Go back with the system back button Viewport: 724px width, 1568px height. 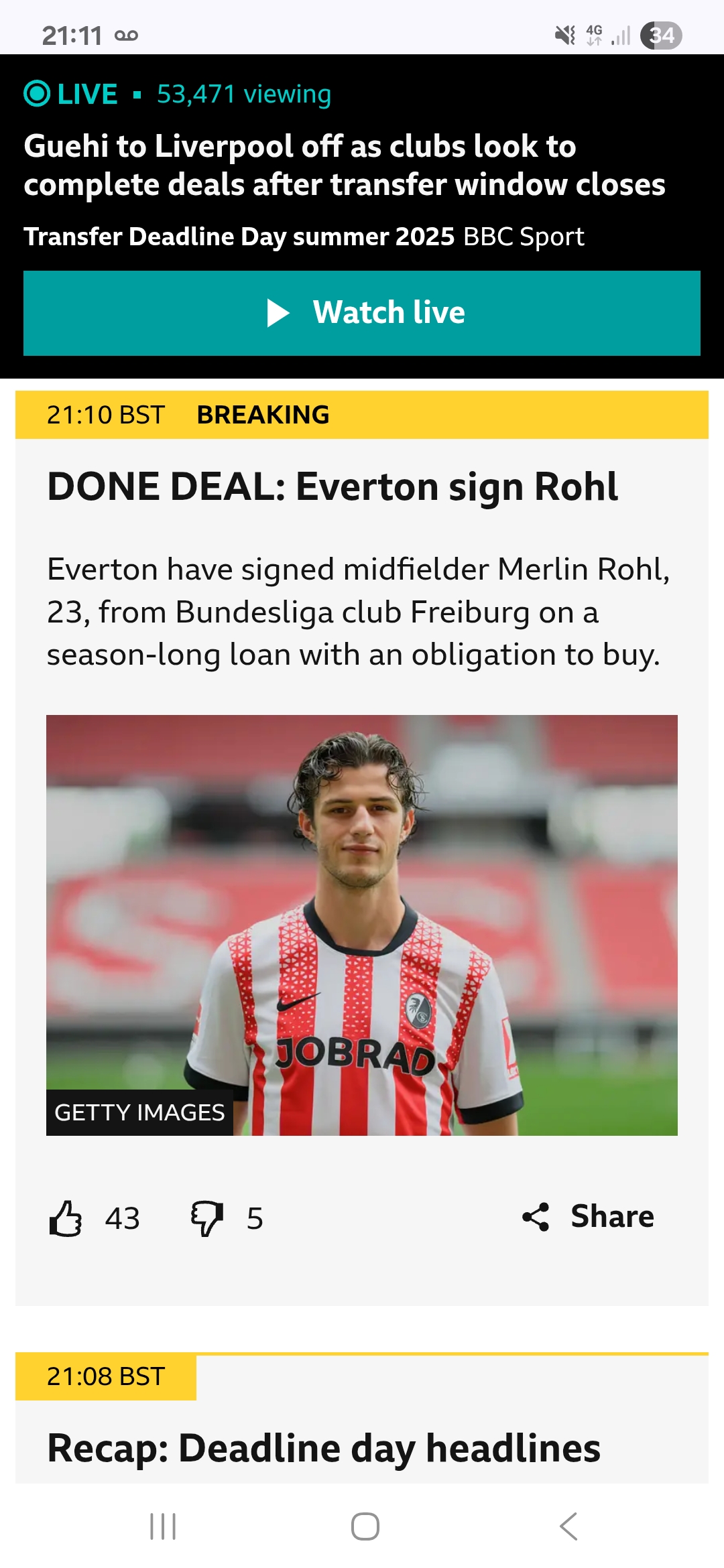point(568,1526)
